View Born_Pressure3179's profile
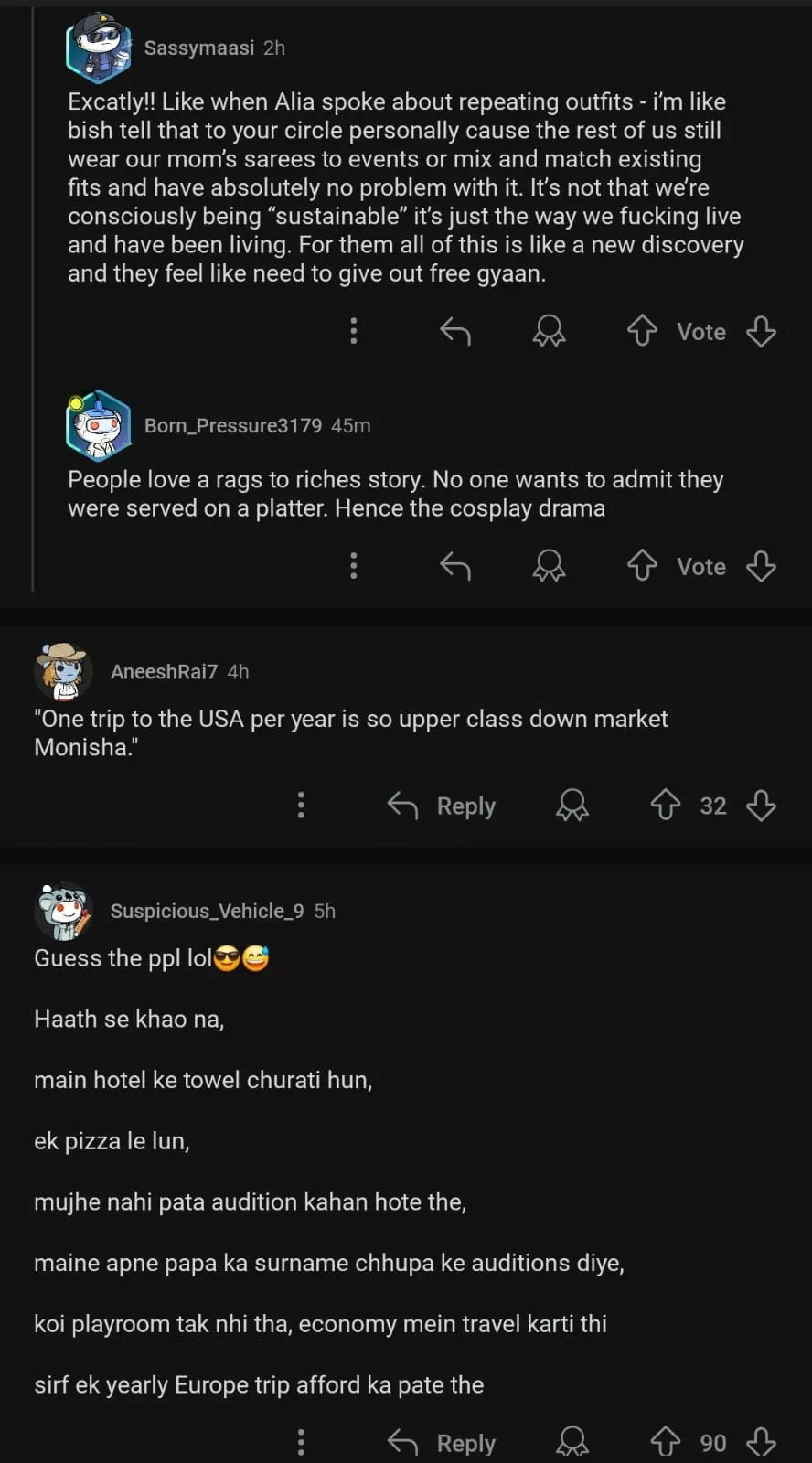 pos(232,425)
